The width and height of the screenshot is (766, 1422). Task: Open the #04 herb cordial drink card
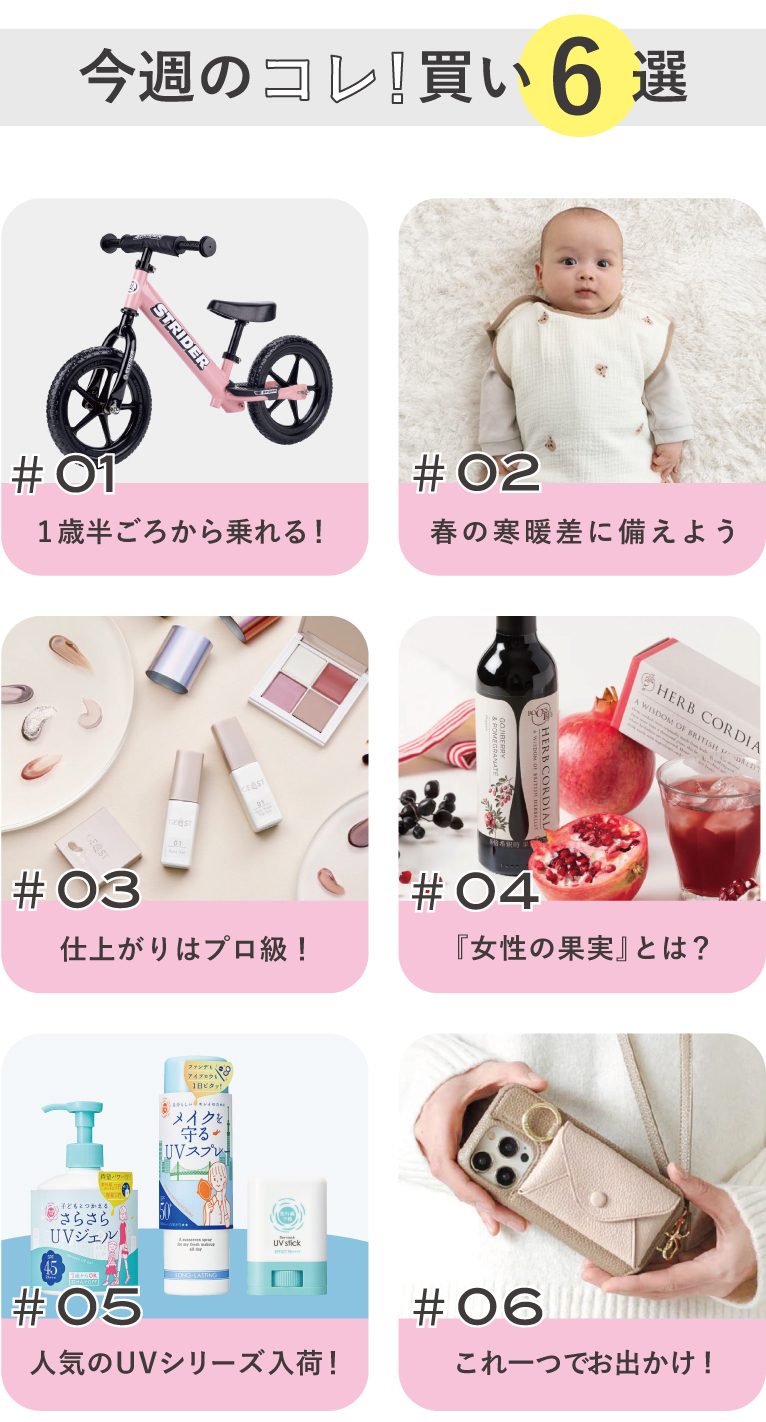click(x=582, y=803)
